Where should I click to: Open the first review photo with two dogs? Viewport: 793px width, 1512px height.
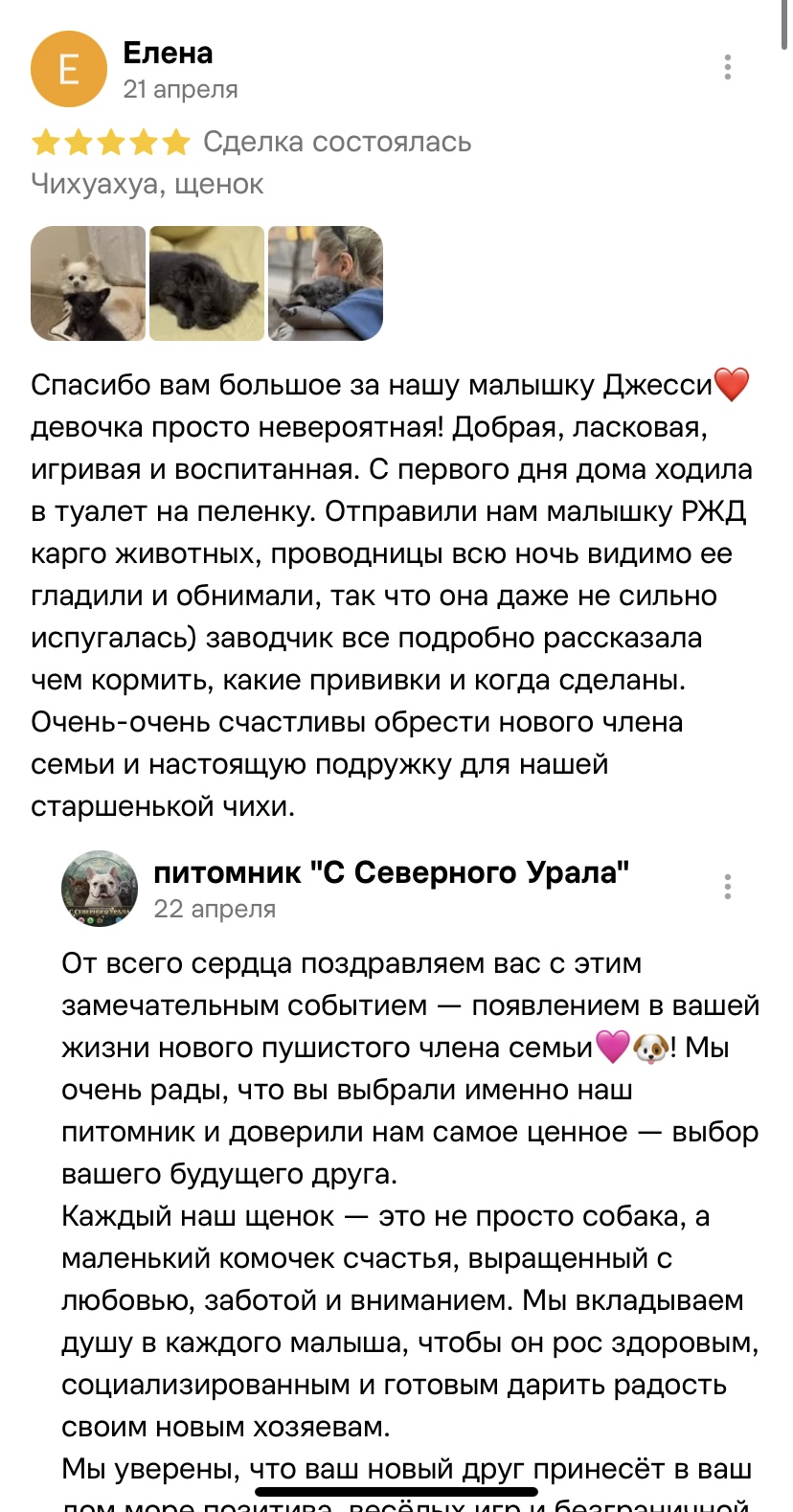tap(88, 283)
